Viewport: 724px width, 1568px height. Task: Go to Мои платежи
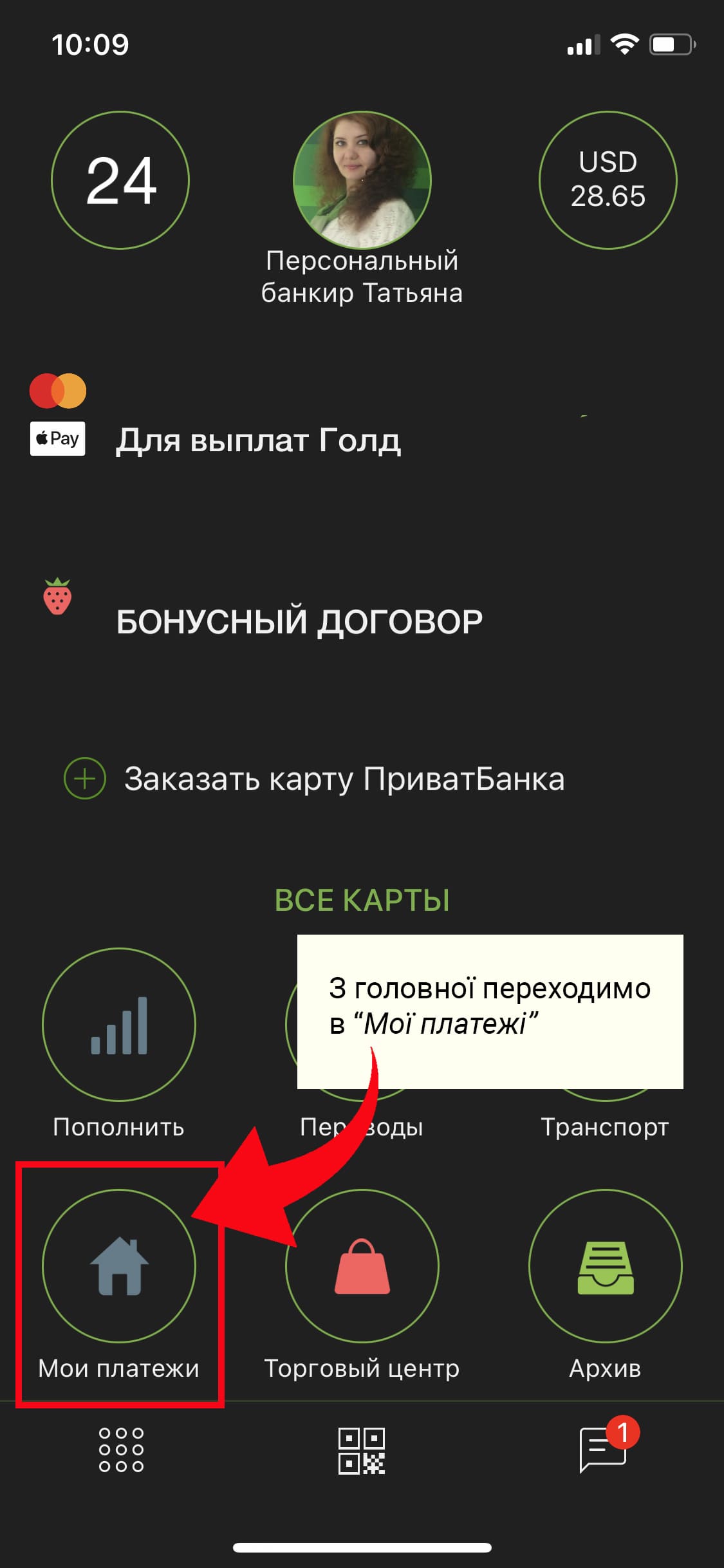119,1266
